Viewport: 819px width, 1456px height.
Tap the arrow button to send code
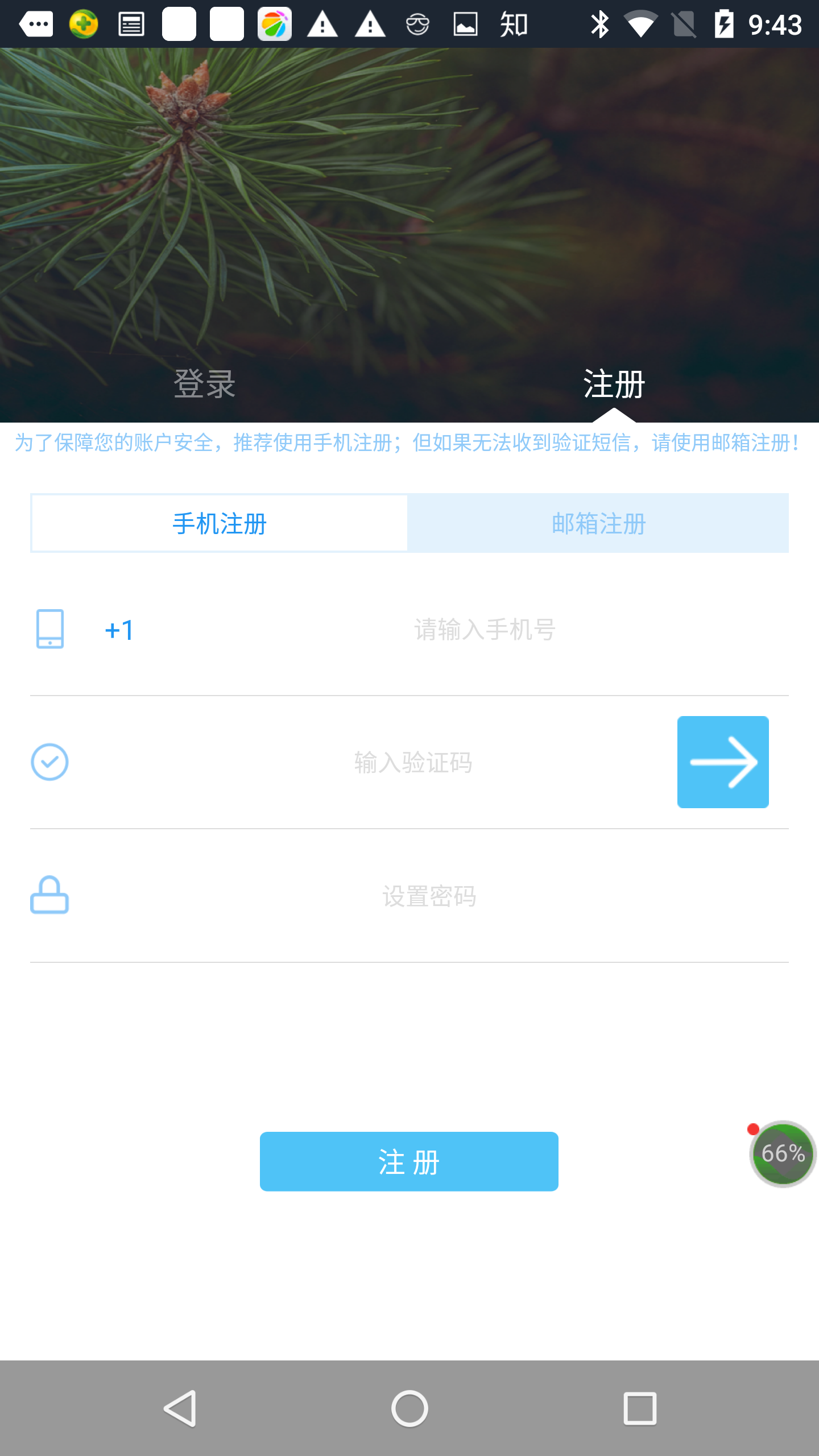click(722, 762)
